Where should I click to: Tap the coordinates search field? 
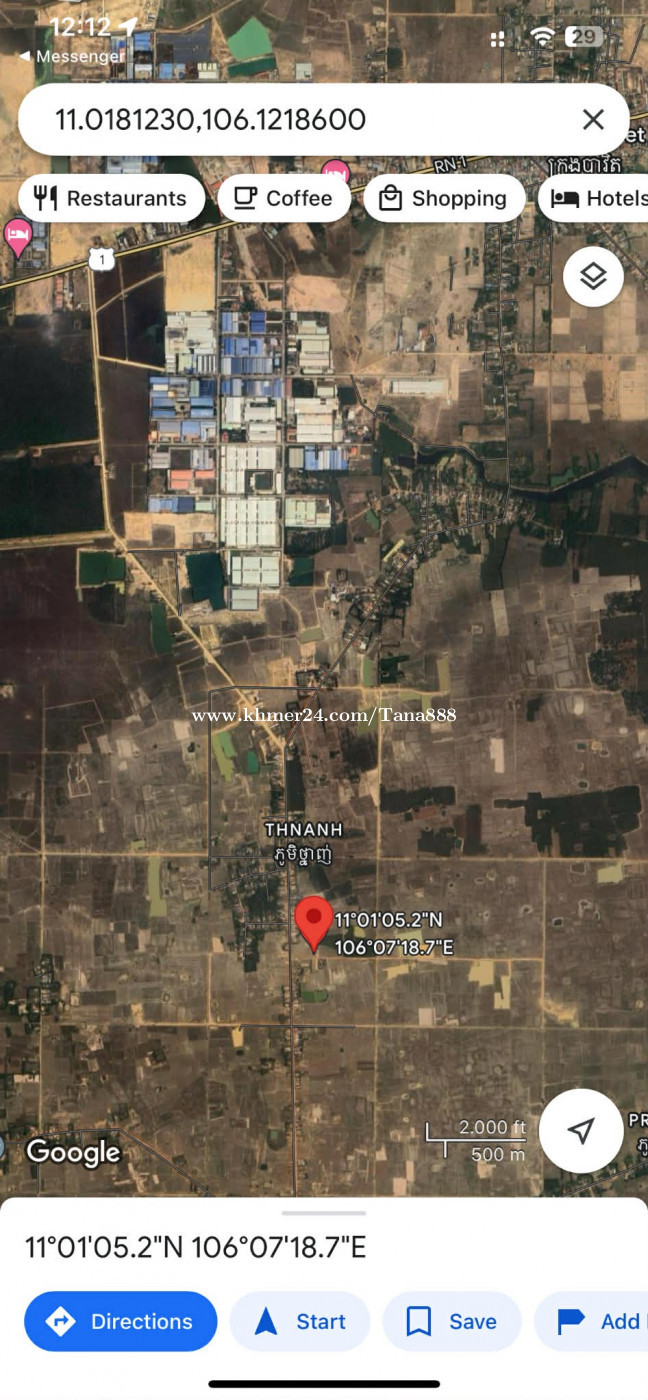(x=300, y=120)
